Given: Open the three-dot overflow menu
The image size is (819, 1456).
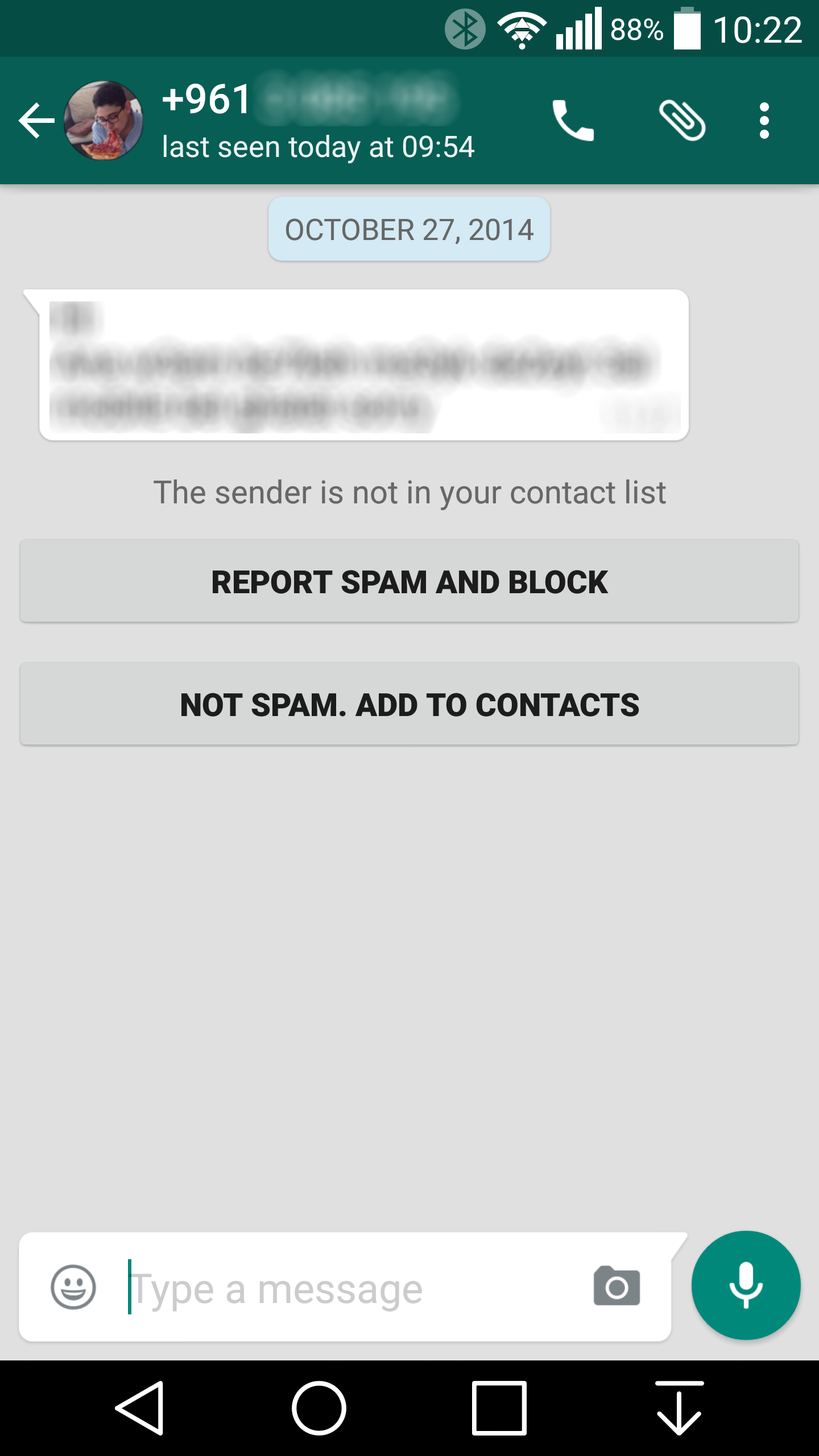Looking at the screenshot, I should [764, 121].
